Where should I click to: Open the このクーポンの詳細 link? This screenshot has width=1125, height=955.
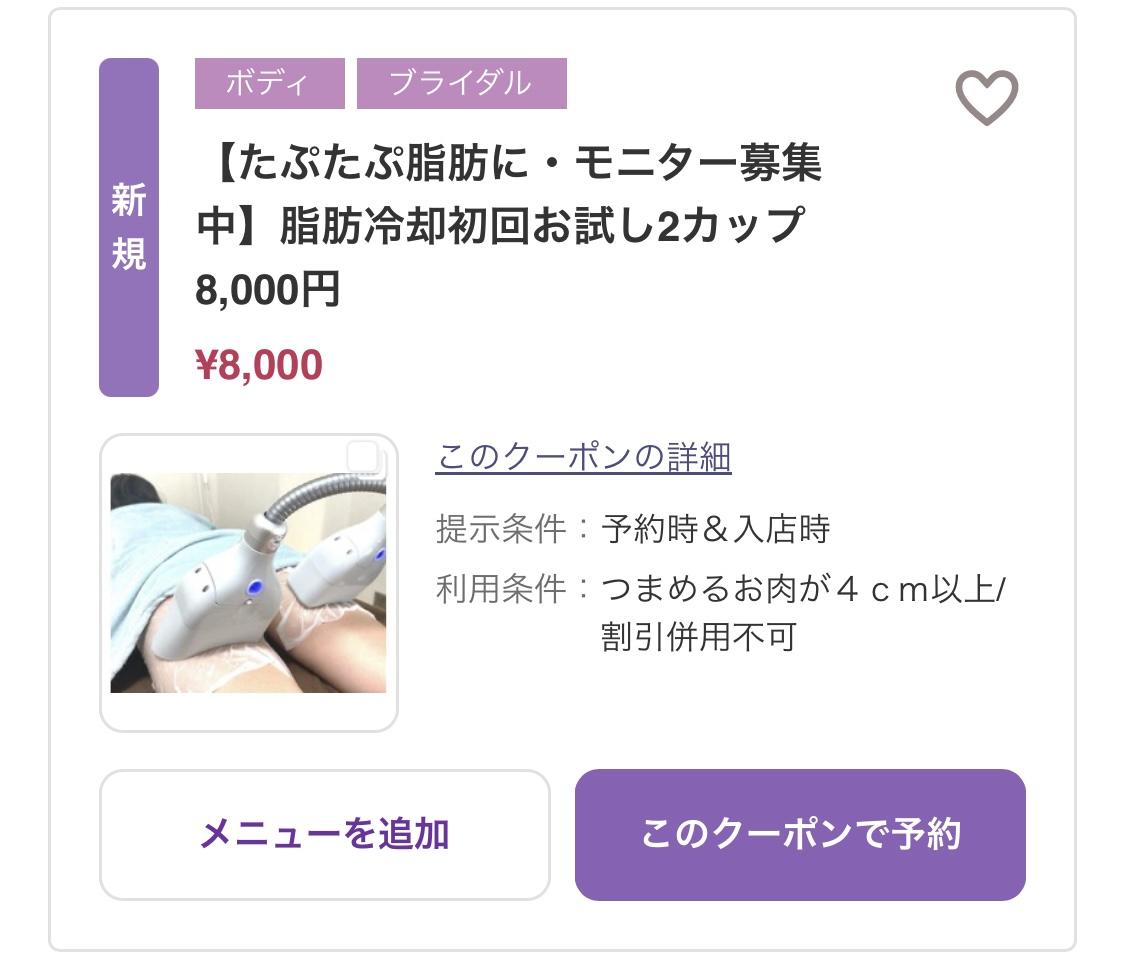583,457
